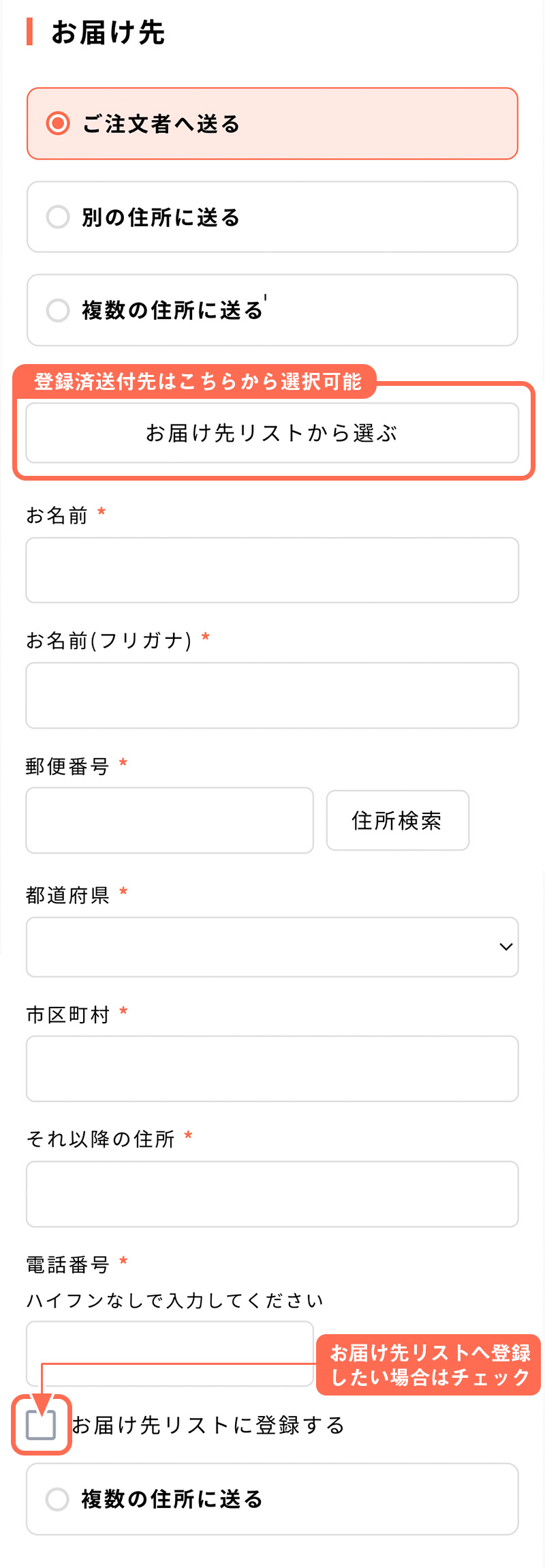
Task: Choose the 別の住所に送る delivery option
Action: [x=58, y=217]
